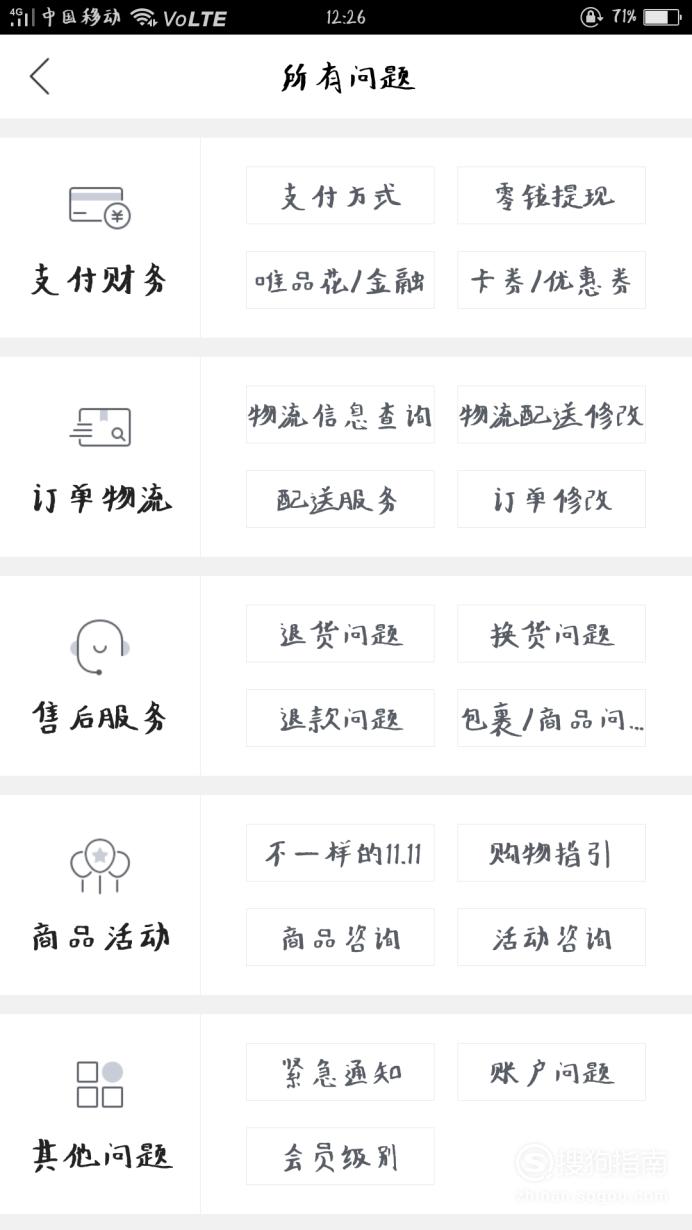Choose 订单修改 help topic

pos(551,499)
